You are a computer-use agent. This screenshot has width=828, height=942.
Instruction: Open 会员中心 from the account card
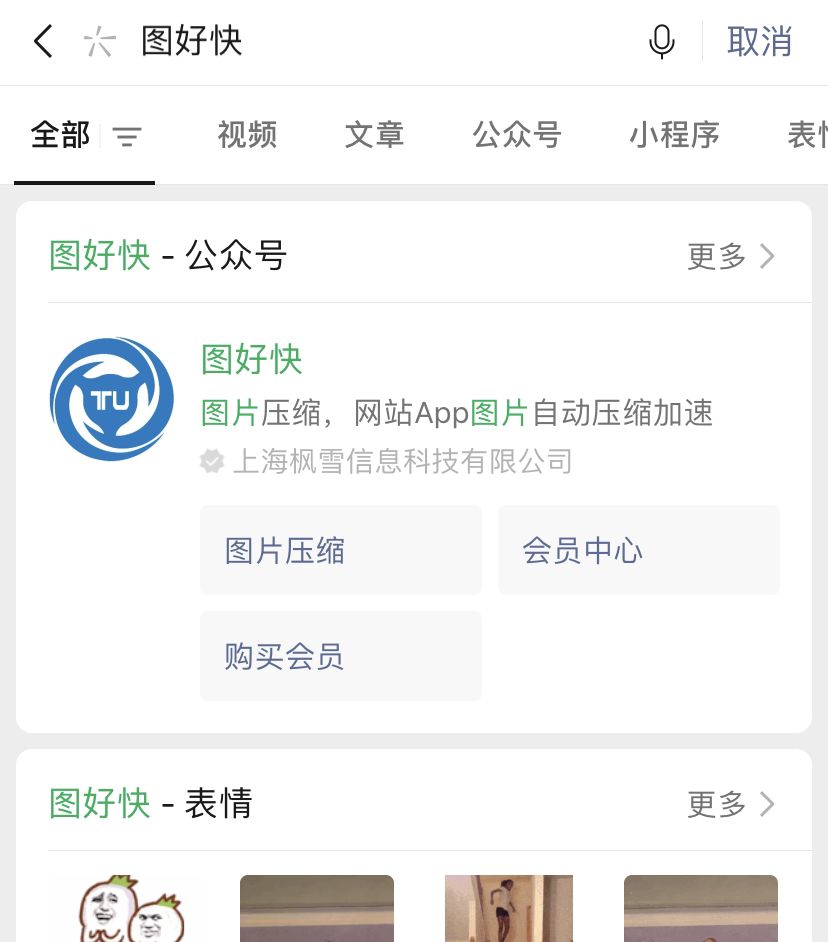click(639, 550)
